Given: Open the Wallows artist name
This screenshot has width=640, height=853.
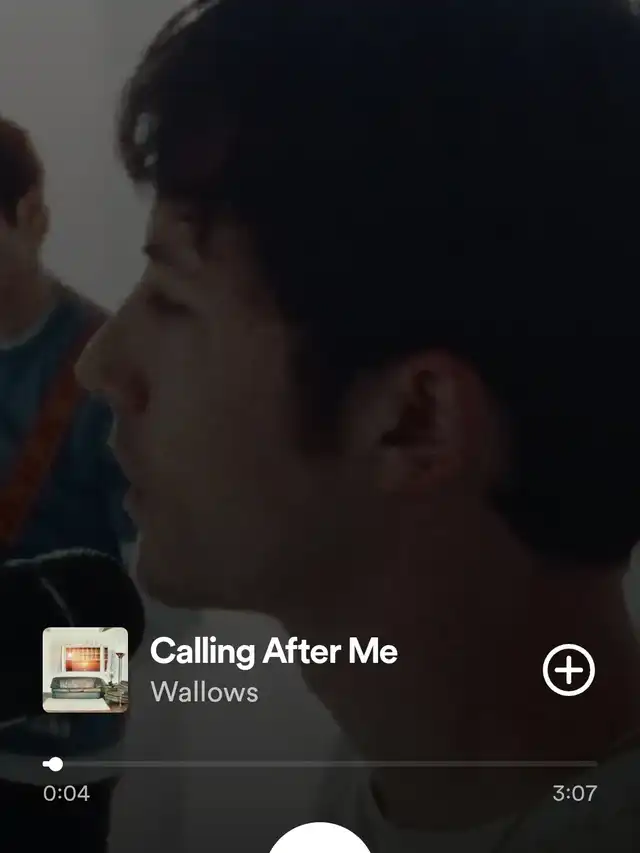Looking at the screenshot, I should (204, 692).
